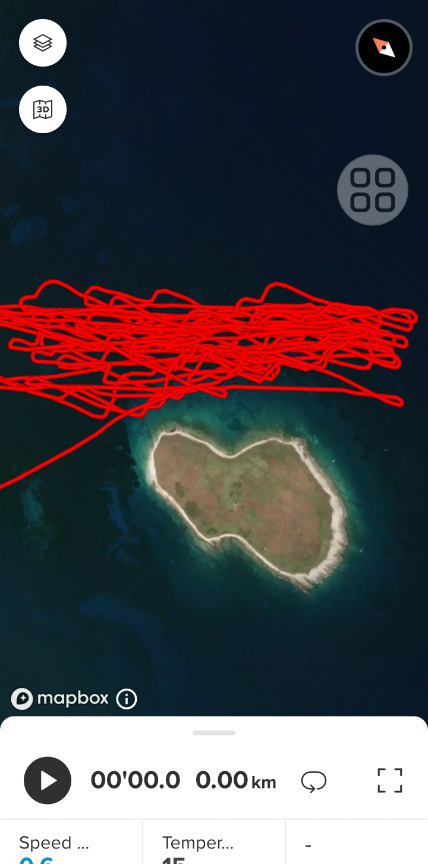The width and height of the screenshot is (428, 864).
Task: Start route playback
Action: [x=47, y=780]
